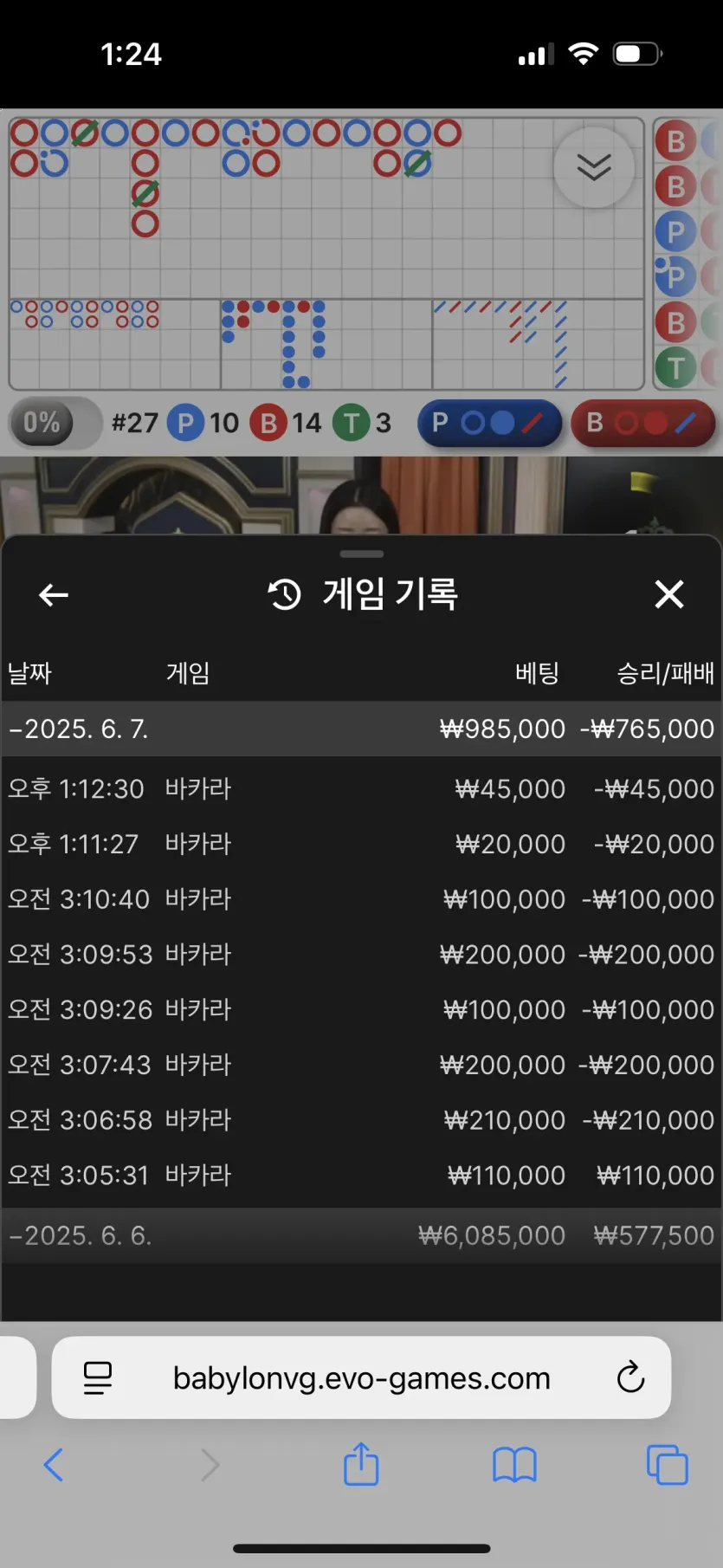Image resolution: width=723 pixels, height=1568 pixels.
Task: Open the 오전 3:10:40 바카라 record
Action: pyautogui.click(x=361, y=899)
